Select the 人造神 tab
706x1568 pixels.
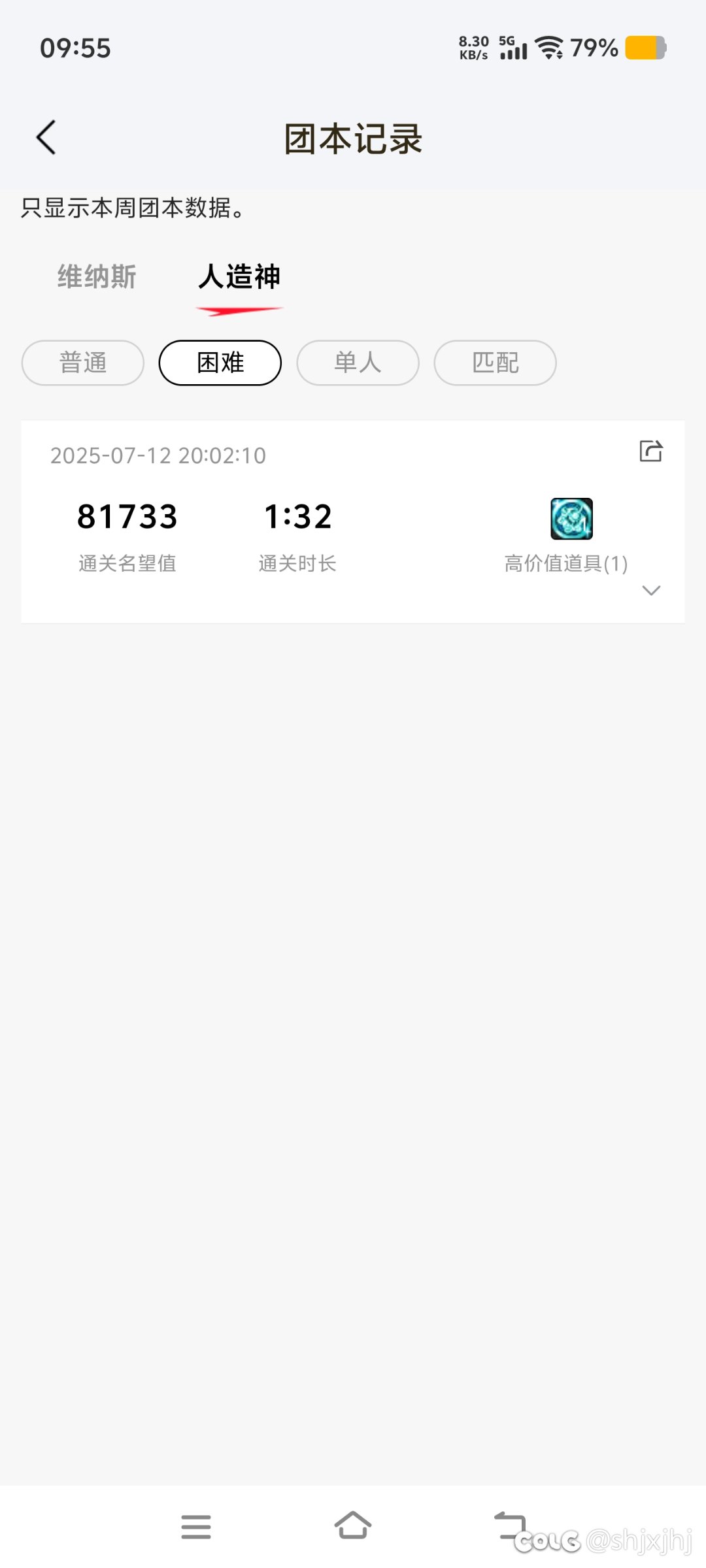coord(239,277)
